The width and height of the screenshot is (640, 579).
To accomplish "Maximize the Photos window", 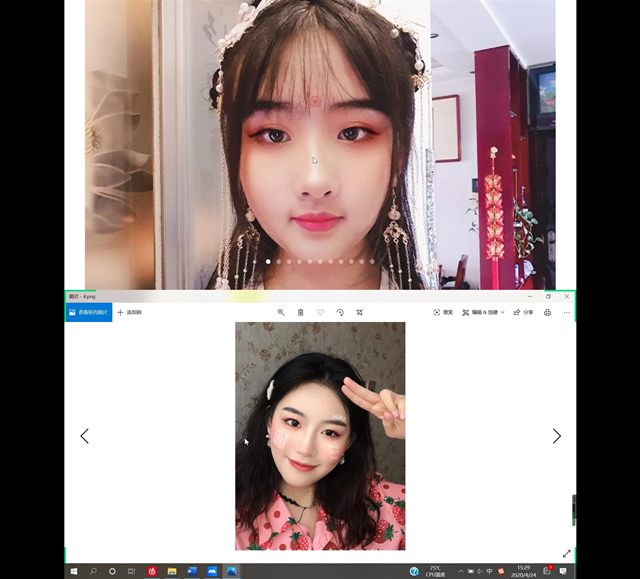I will coord(548,296).
